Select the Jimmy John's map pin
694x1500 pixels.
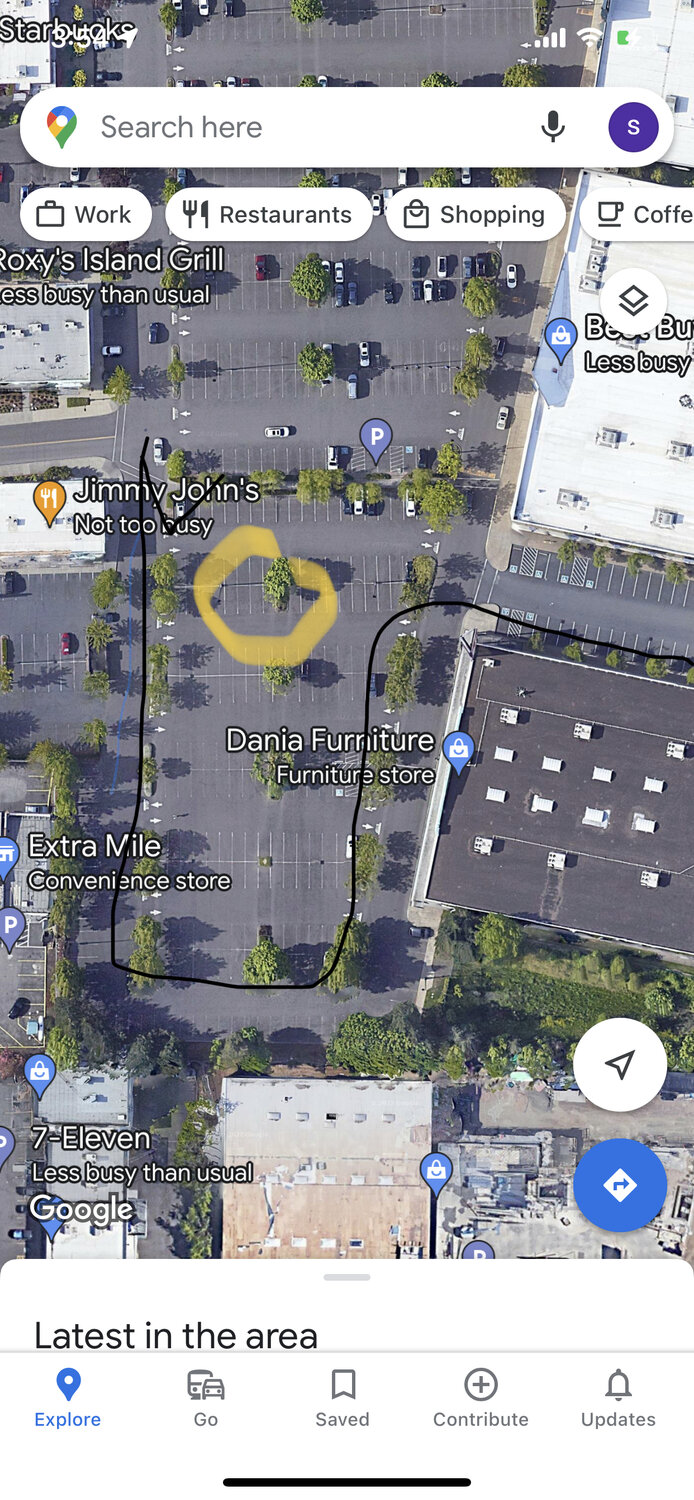point(49,501)
